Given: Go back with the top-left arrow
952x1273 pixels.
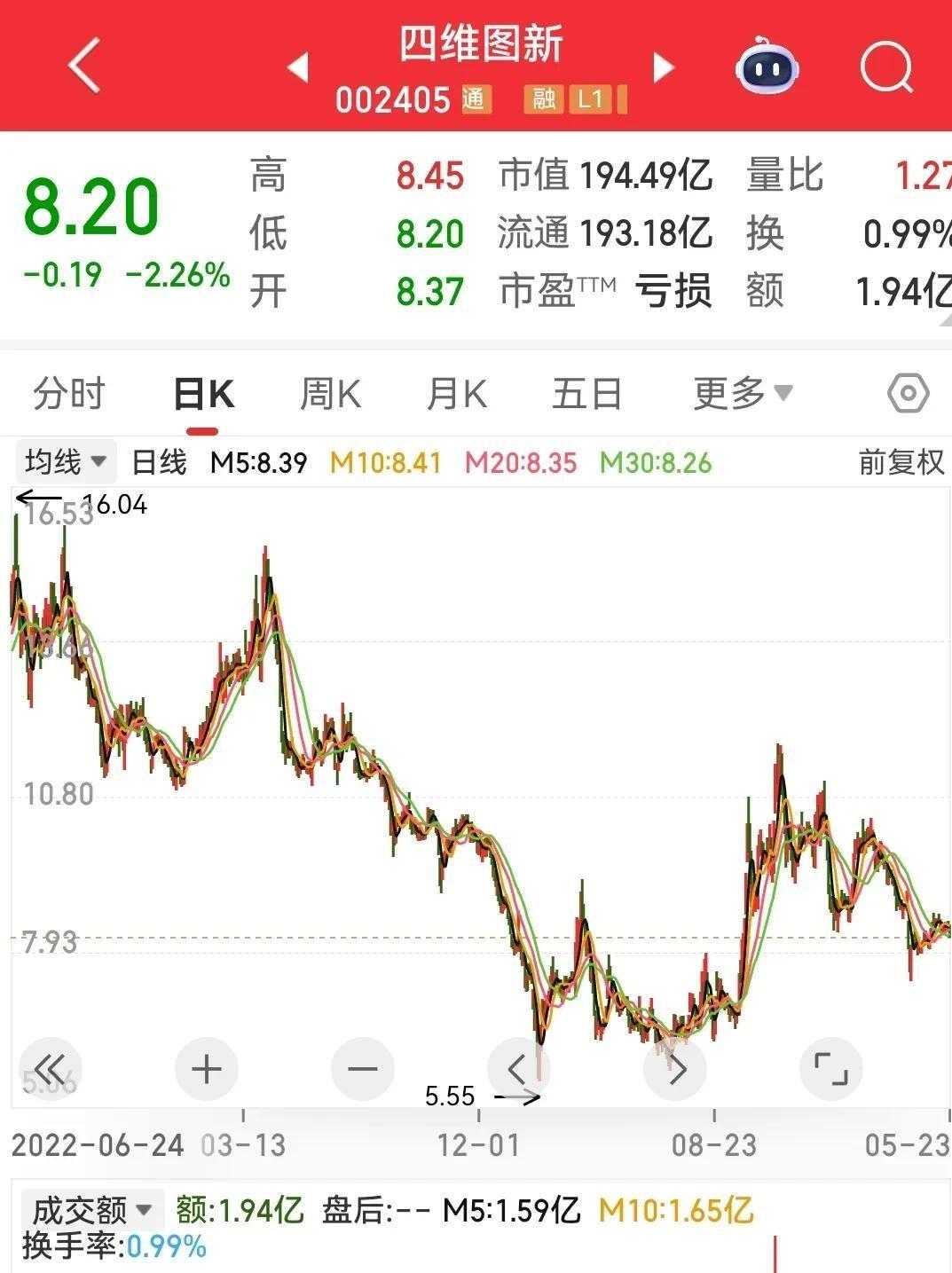Looking at the screenshot, I should 84,66.
